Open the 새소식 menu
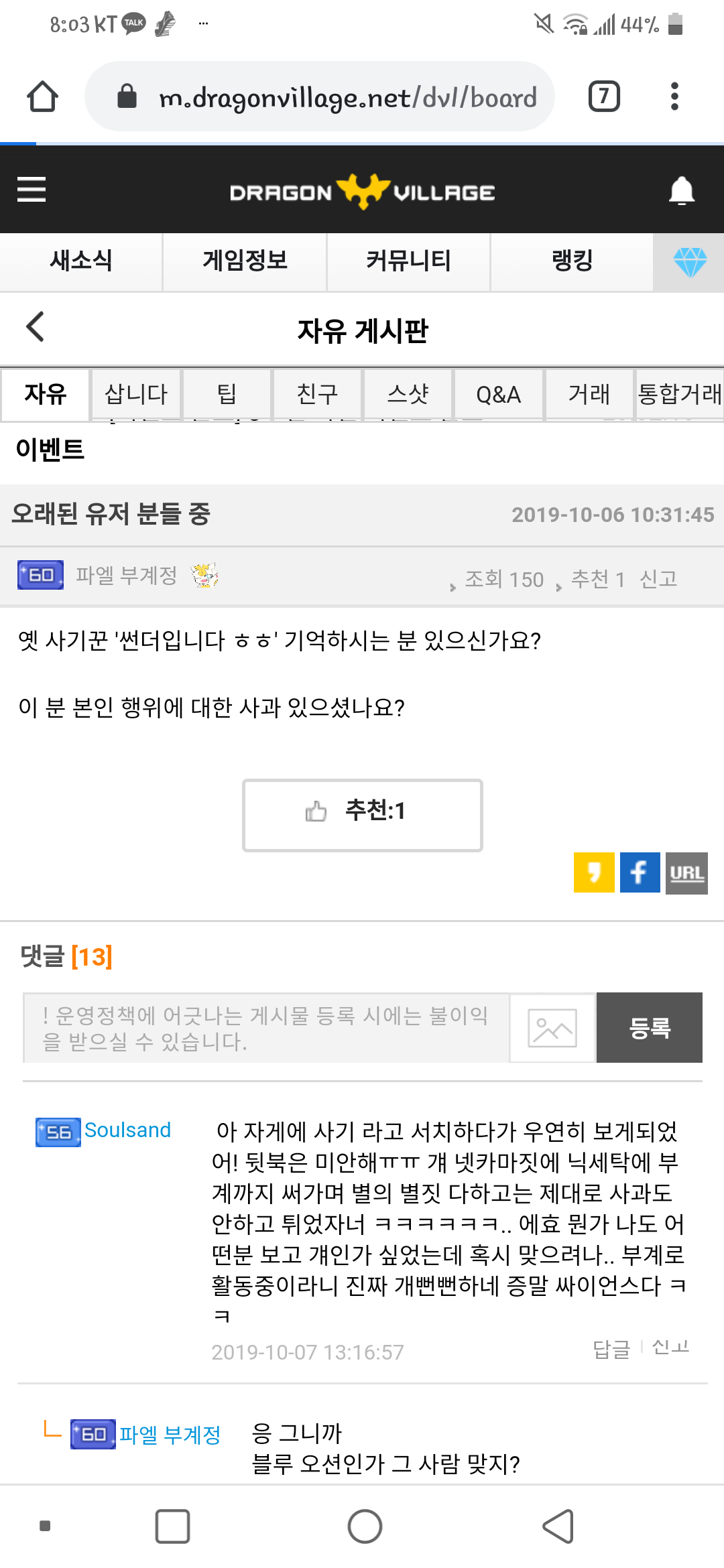 (x=81, y=261)
